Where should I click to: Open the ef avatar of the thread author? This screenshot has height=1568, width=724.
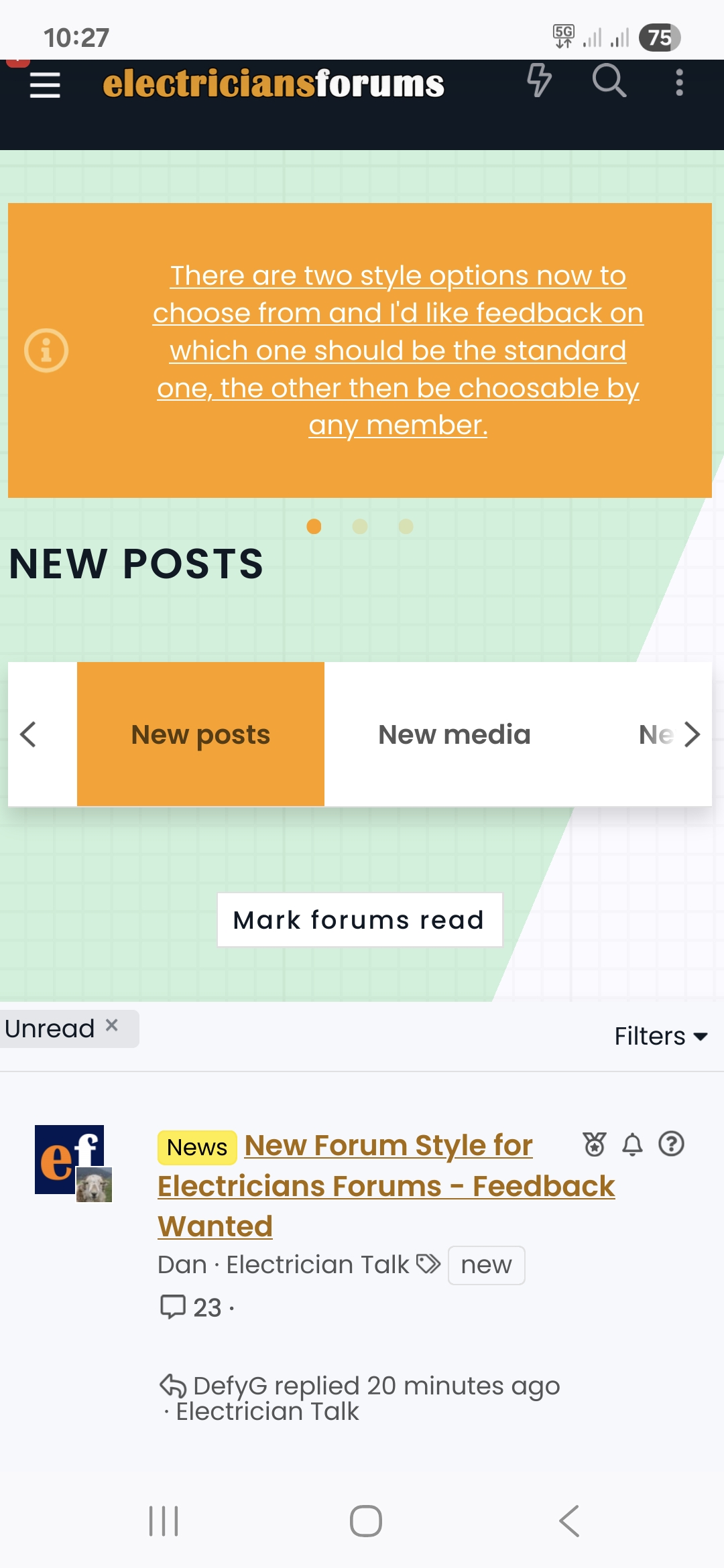tap(73, 1163)
